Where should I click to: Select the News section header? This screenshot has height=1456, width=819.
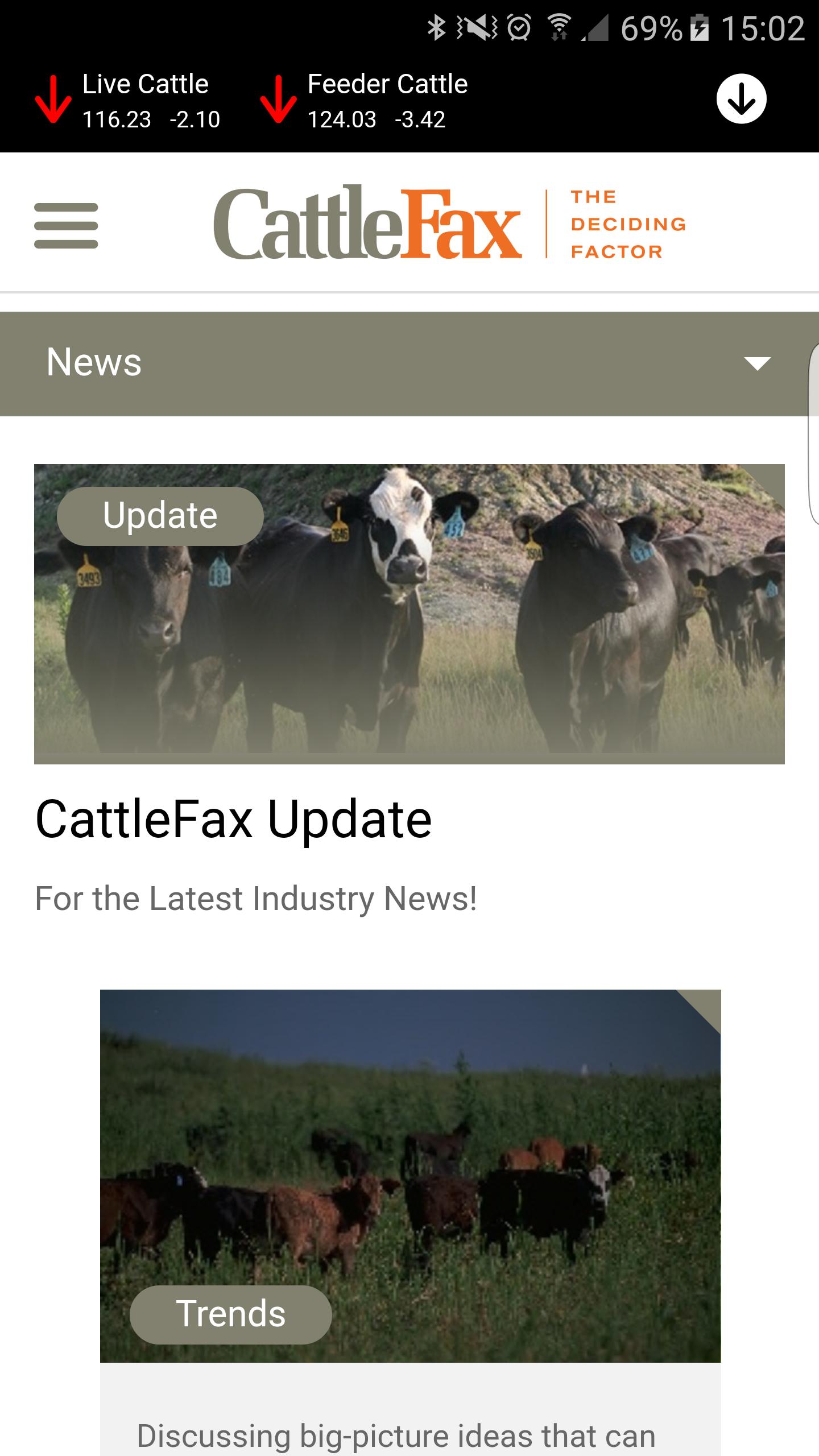coord(93,362)
